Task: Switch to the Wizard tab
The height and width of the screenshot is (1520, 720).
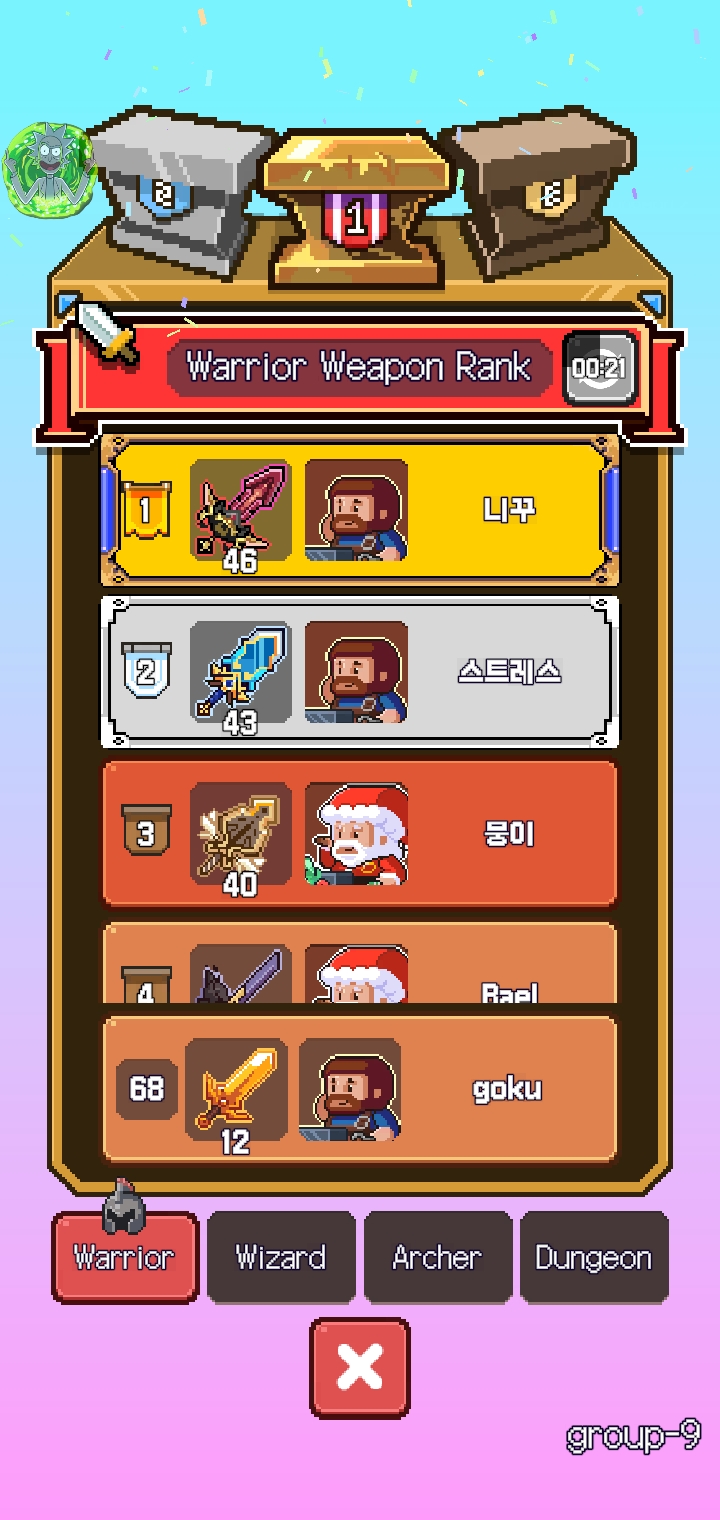Action: click(281, 1257)
